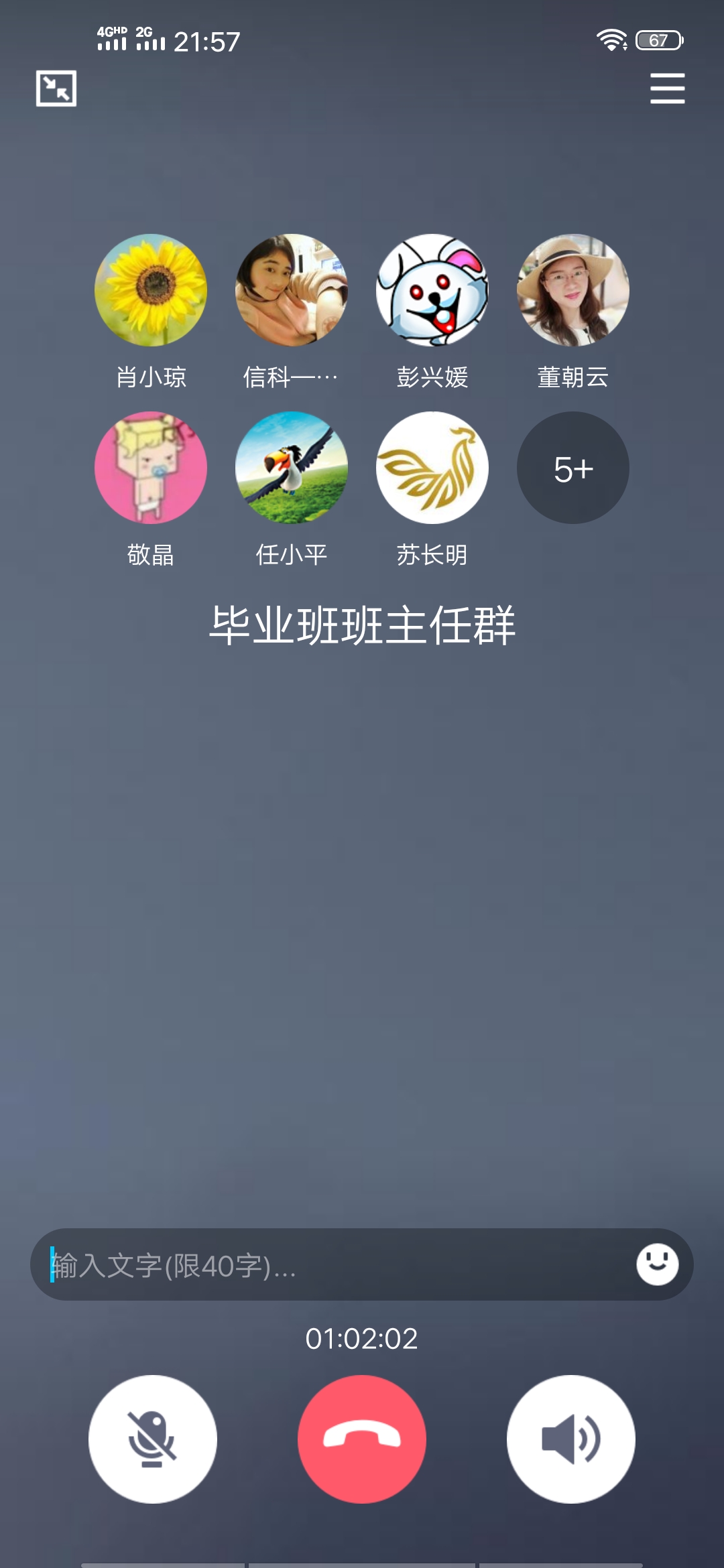Tap 敬晶's avatar
The width and height of the screenshot is (724, 1568).
coord(151,468)
